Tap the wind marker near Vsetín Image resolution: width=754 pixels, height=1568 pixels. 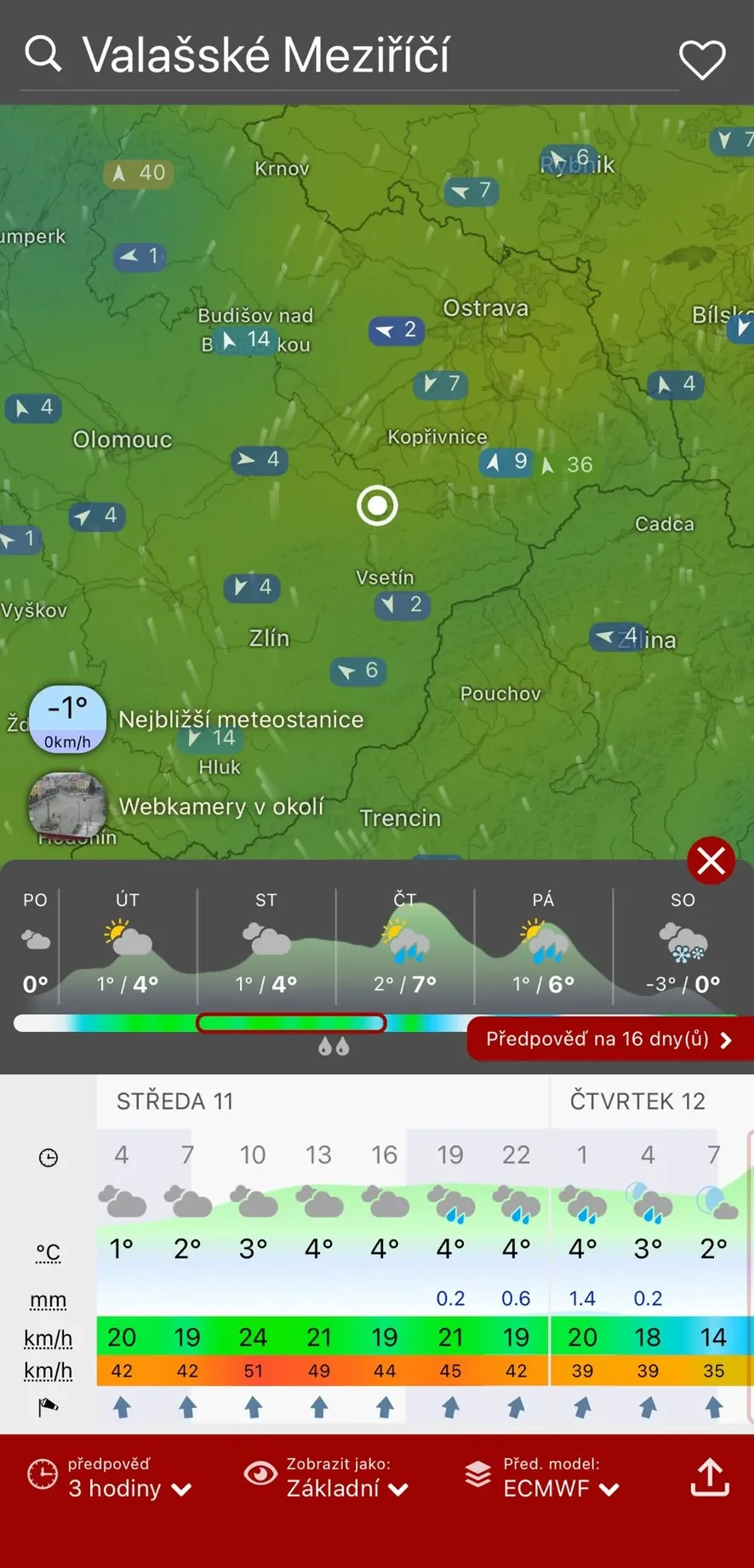click(x=403, y=605)
